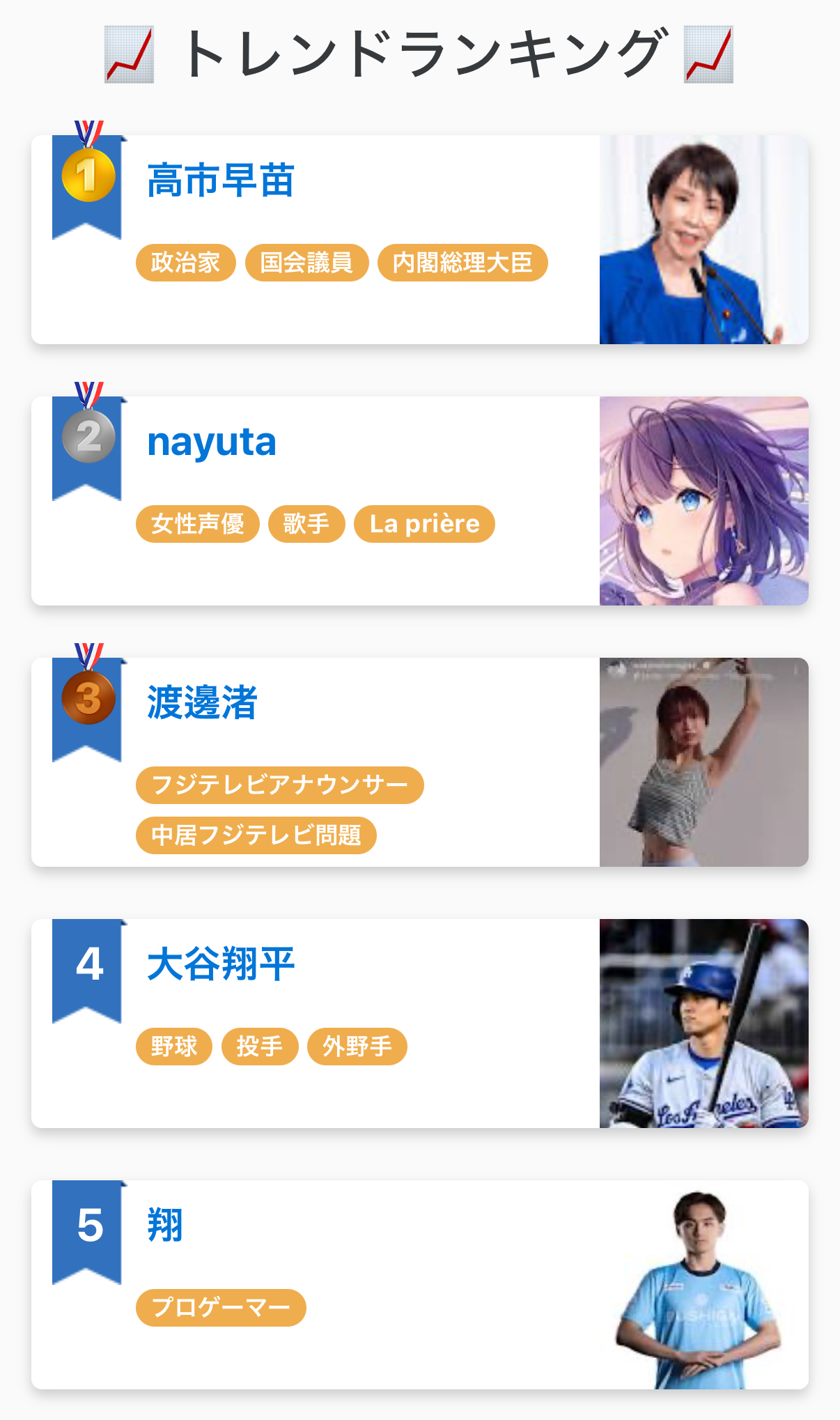The height and width of the screenshot is (1420, 840).
Task: Select the 女性声優 tag chip
Action: pyautogui.click(x=198, y=524)
